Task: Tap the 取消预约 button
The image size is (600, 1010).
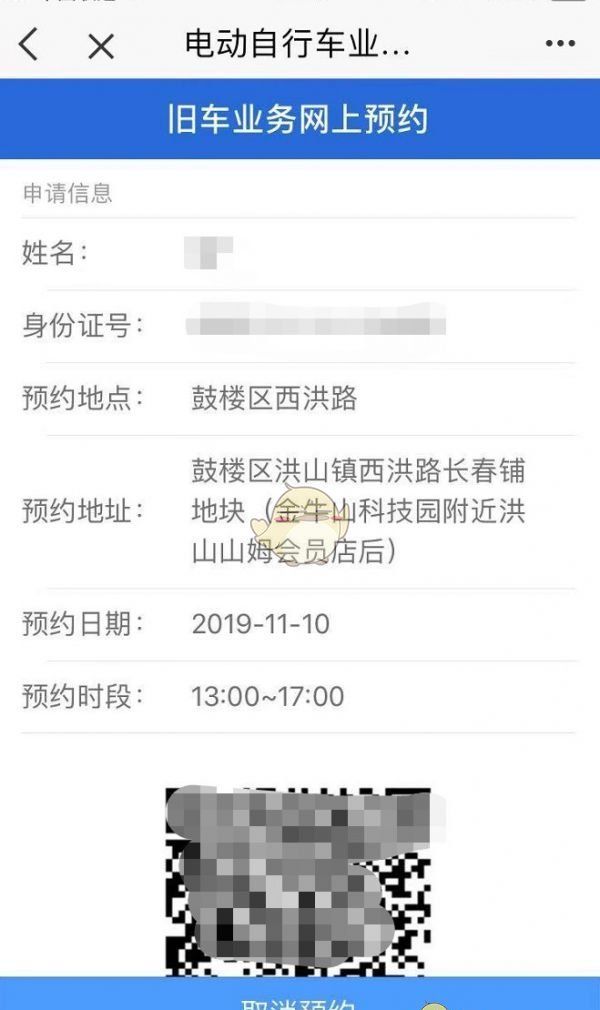Action: pos(300,997)
